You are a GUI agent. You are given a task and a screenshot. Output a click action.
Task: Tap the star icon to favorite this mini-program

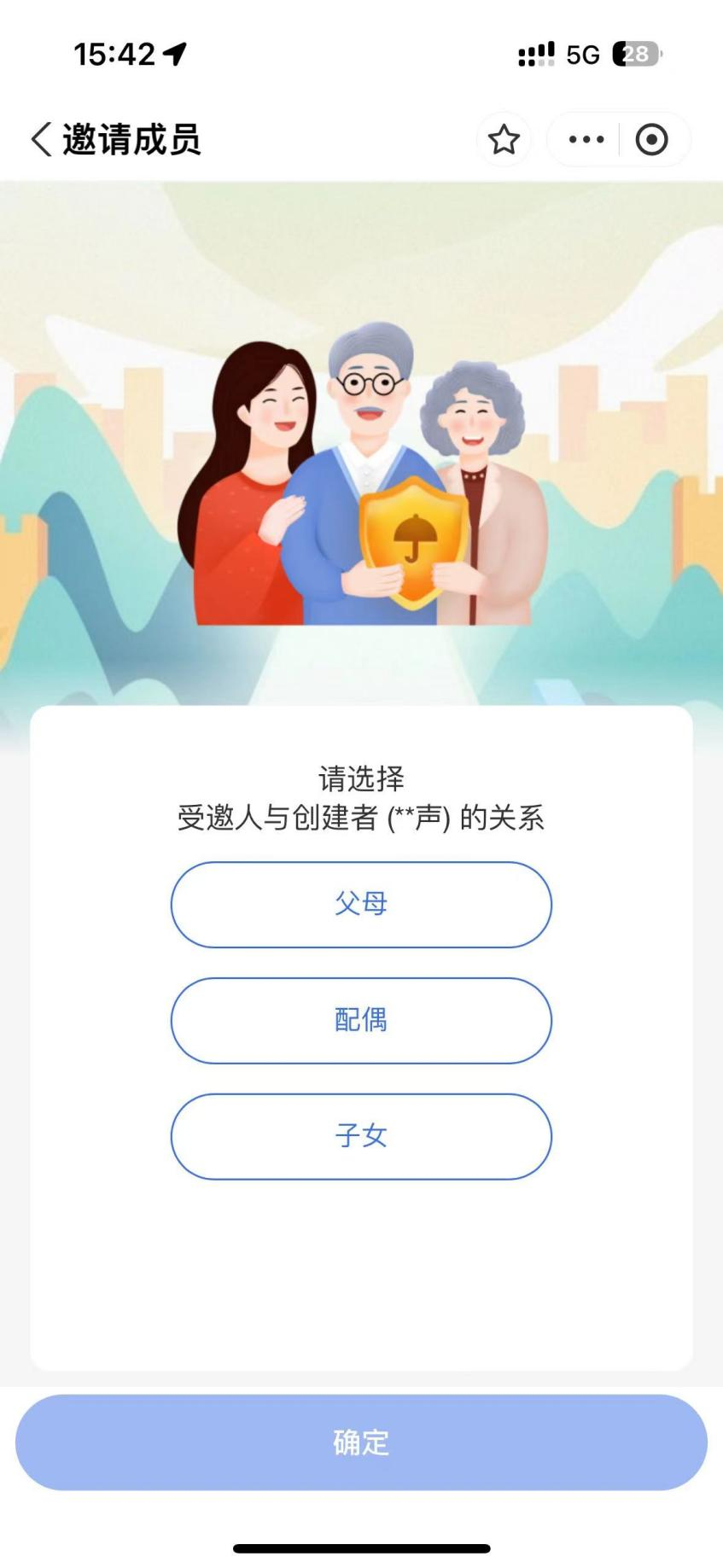click(x=504, y=139)
